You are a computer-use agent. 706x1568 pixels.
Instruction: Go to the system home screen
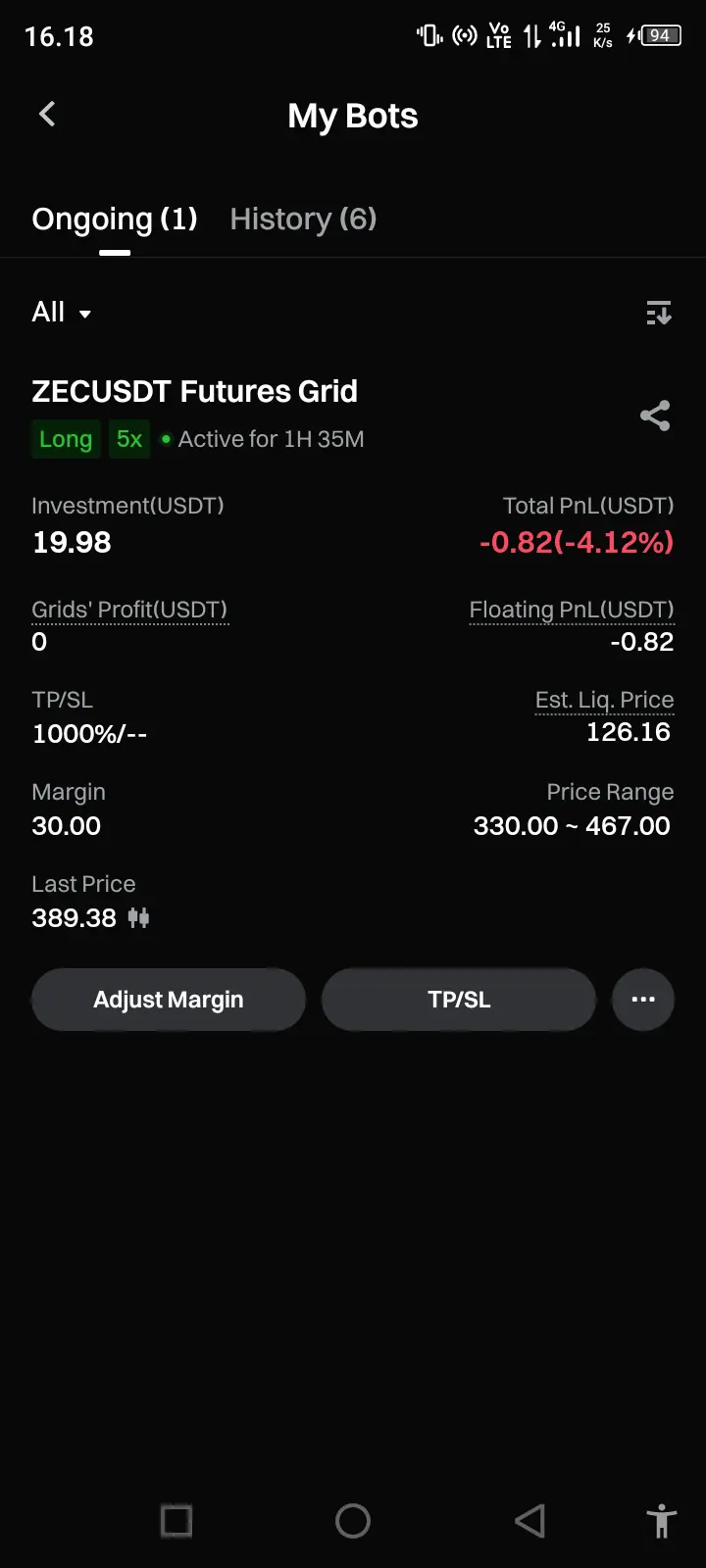point(353,1521)
